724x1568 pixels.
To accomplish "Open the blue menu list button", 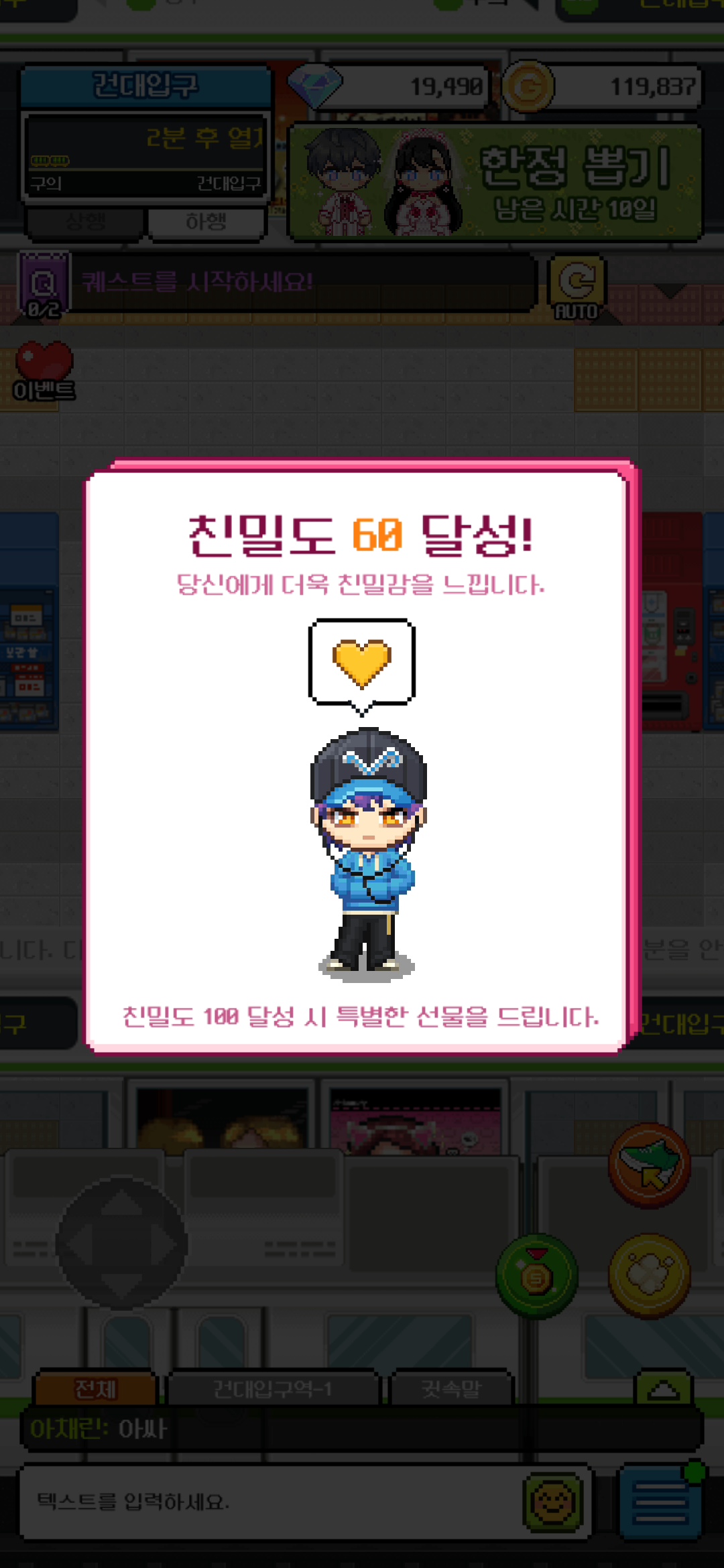I will pyautogui.click(x=660, y=1501).
